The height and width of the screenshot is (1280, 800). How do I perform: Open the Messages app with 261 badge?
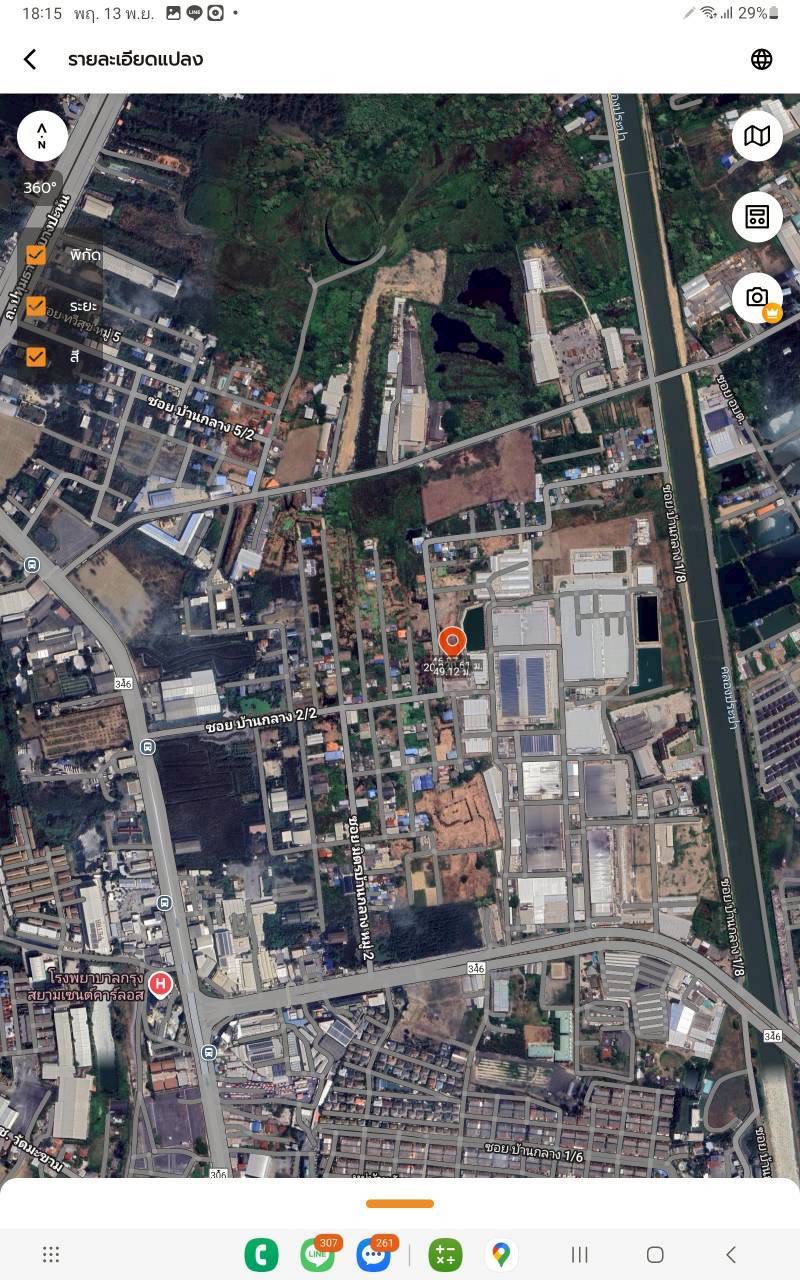(x=373, y=1254)
